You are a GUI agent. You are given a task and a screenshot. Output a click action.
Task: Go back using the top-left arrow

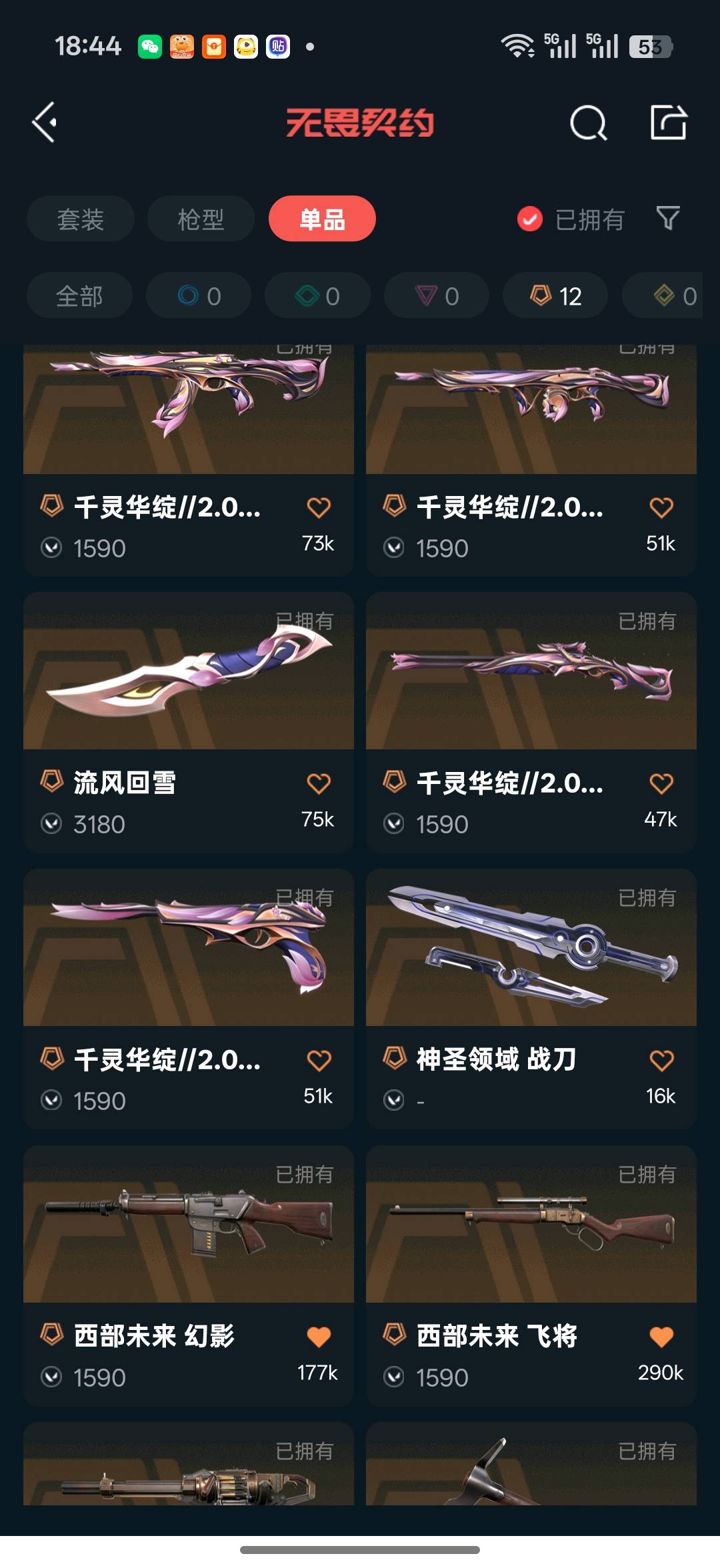click(x=45, y=123)
